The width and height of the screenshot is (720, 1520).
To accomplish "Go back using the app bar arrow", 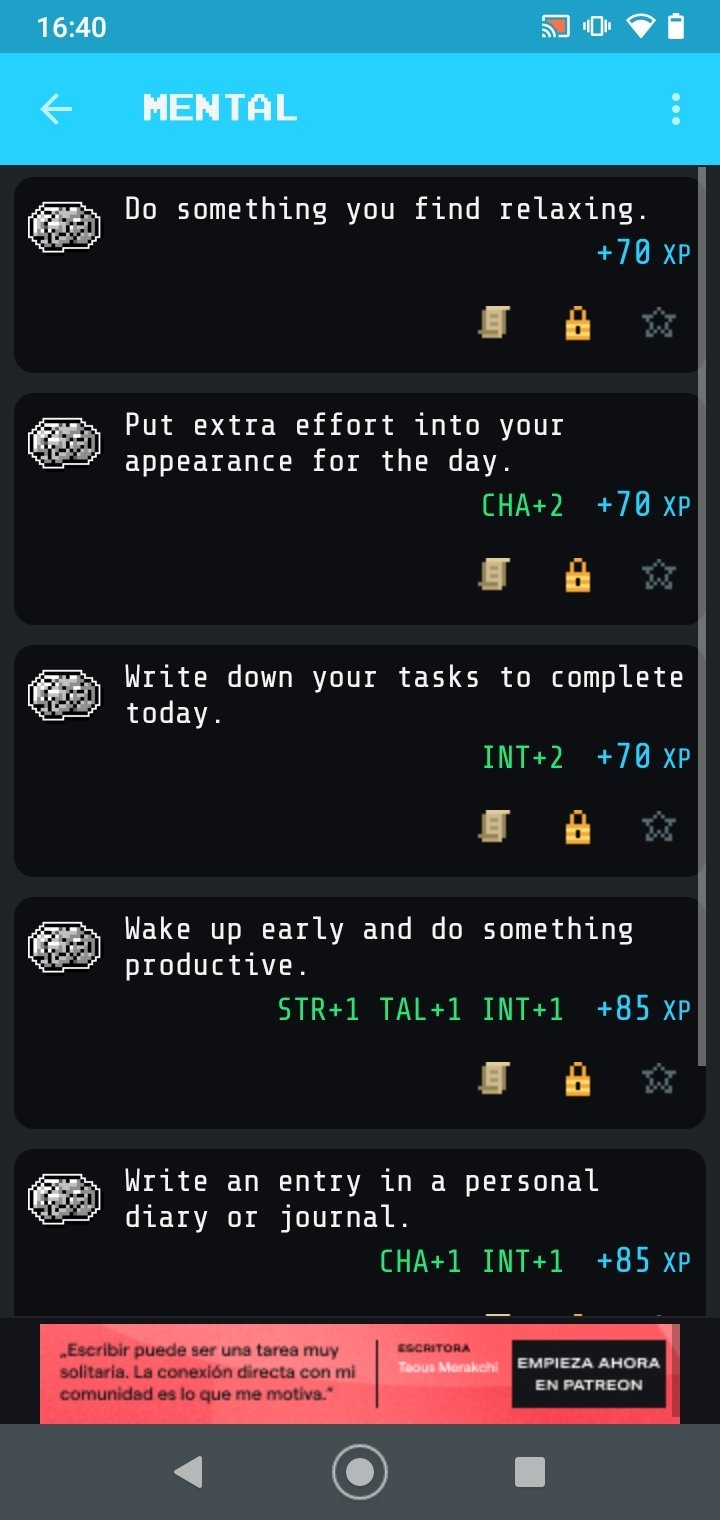I will point(56,109).
